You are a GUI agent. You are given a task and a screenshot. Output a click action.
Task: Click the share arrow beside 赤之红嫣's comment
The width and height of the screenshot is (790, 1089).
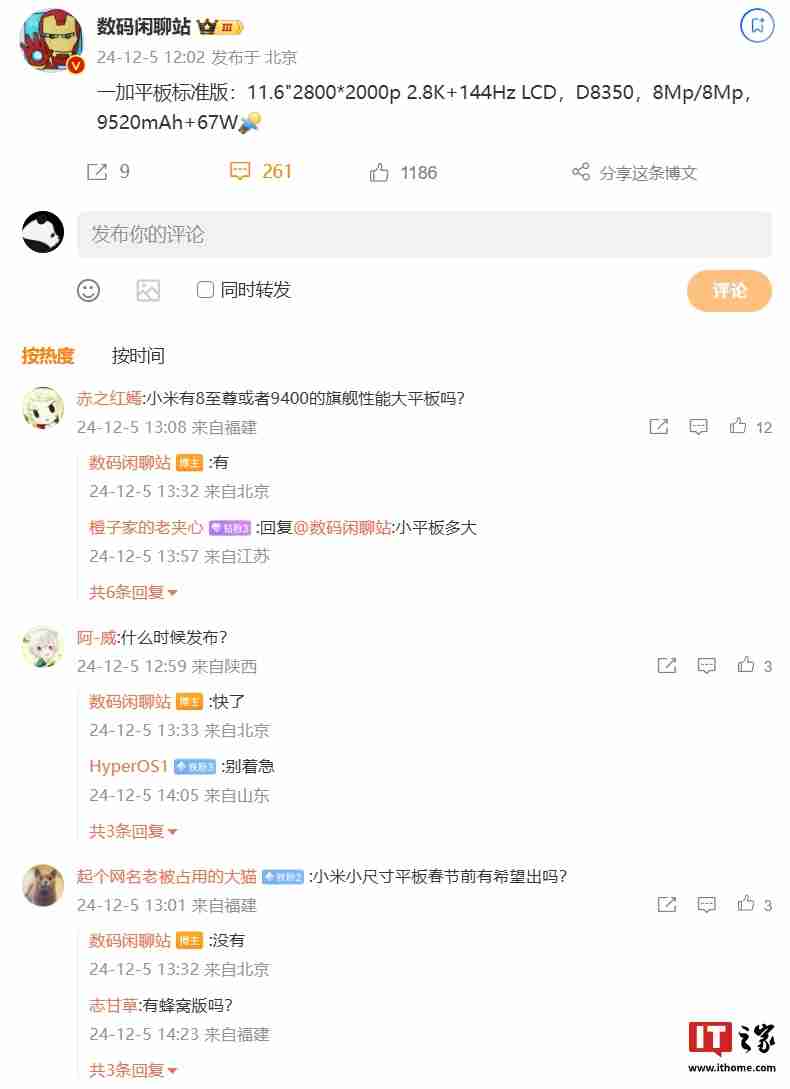(x=658, y=426)
